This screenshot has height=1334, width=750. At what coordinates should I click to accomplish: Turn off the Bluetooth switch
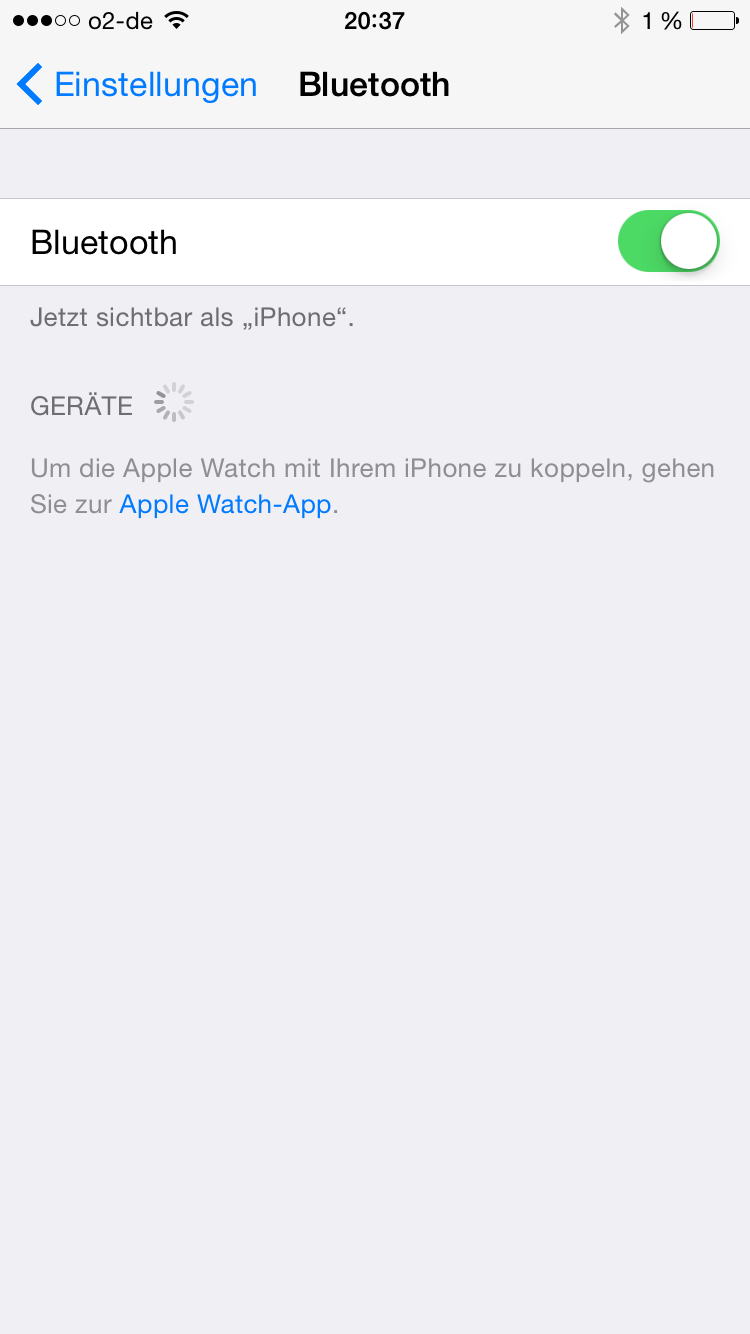[x=669, y=241]
